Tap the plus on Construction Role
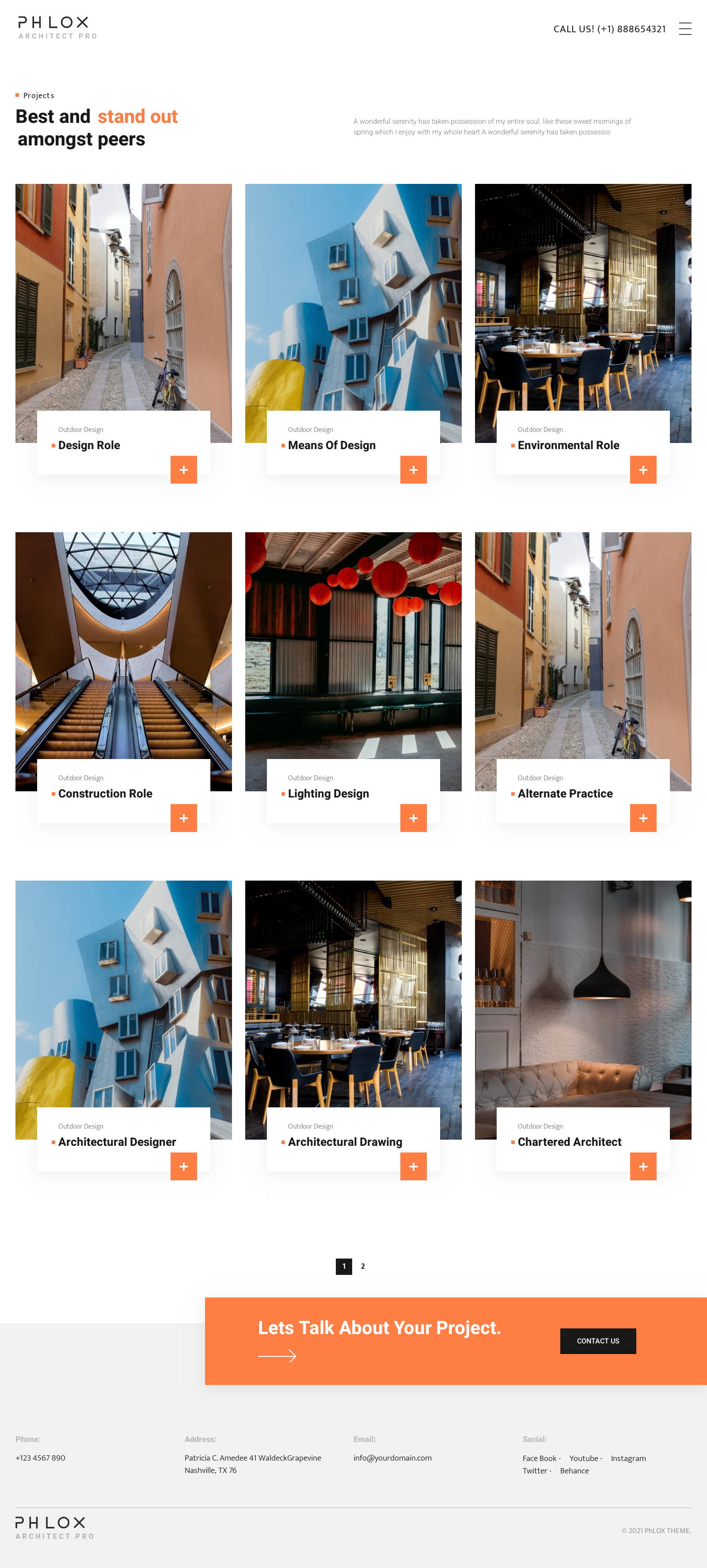Viewport: 707px width, 1568px height. click(x=183, y=817)
